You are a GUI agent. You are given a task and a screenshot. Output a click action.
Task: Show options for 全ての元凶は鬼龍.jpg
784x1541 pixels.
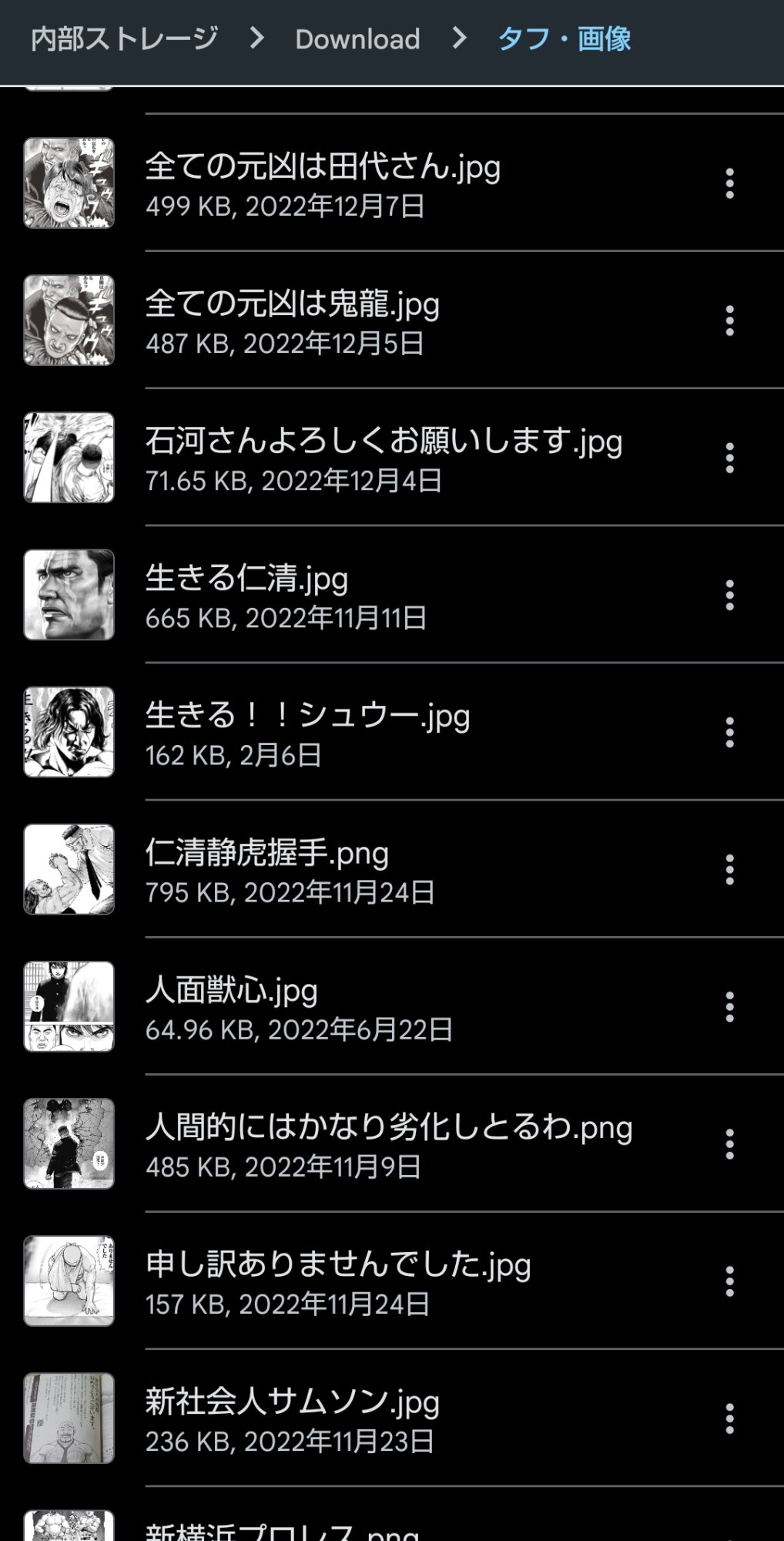(x=729, y=321)
